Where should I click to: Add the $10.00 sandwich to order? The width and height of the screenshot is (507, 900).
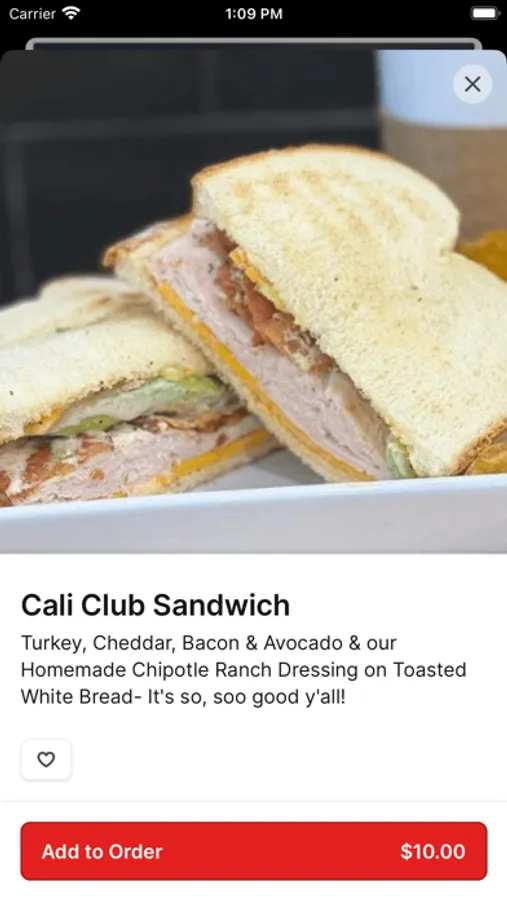(254, 851)
